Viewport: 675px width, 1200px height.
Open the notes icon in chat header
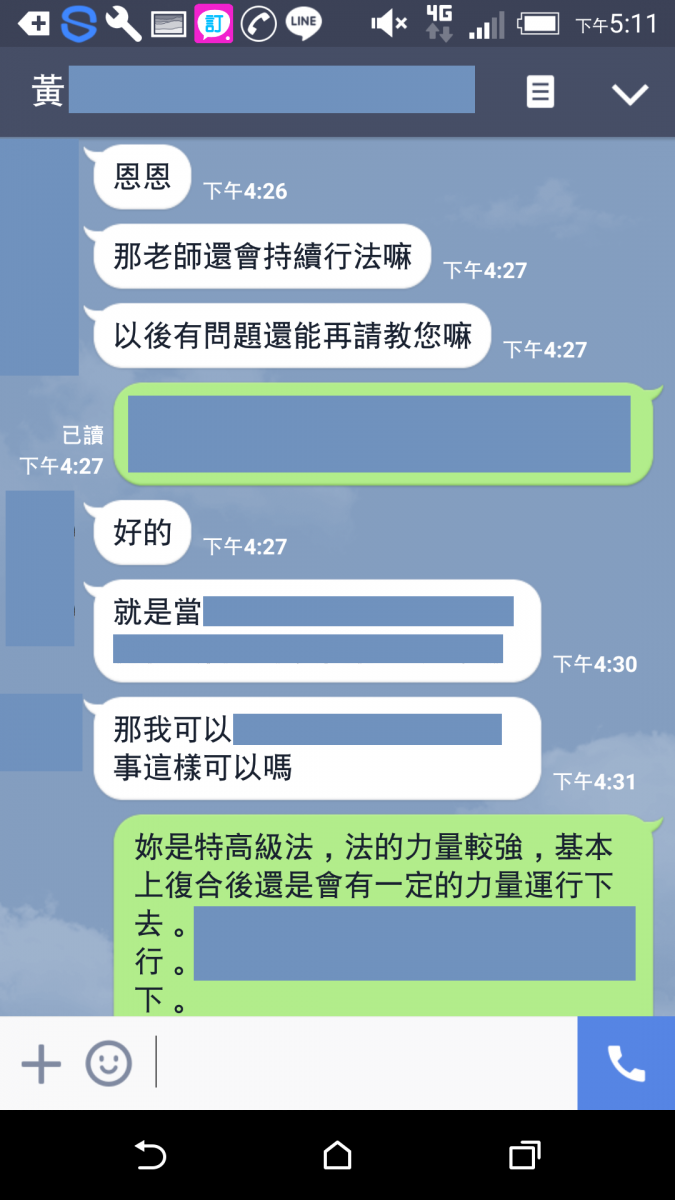pyautogui.click(x=540, y=93)
